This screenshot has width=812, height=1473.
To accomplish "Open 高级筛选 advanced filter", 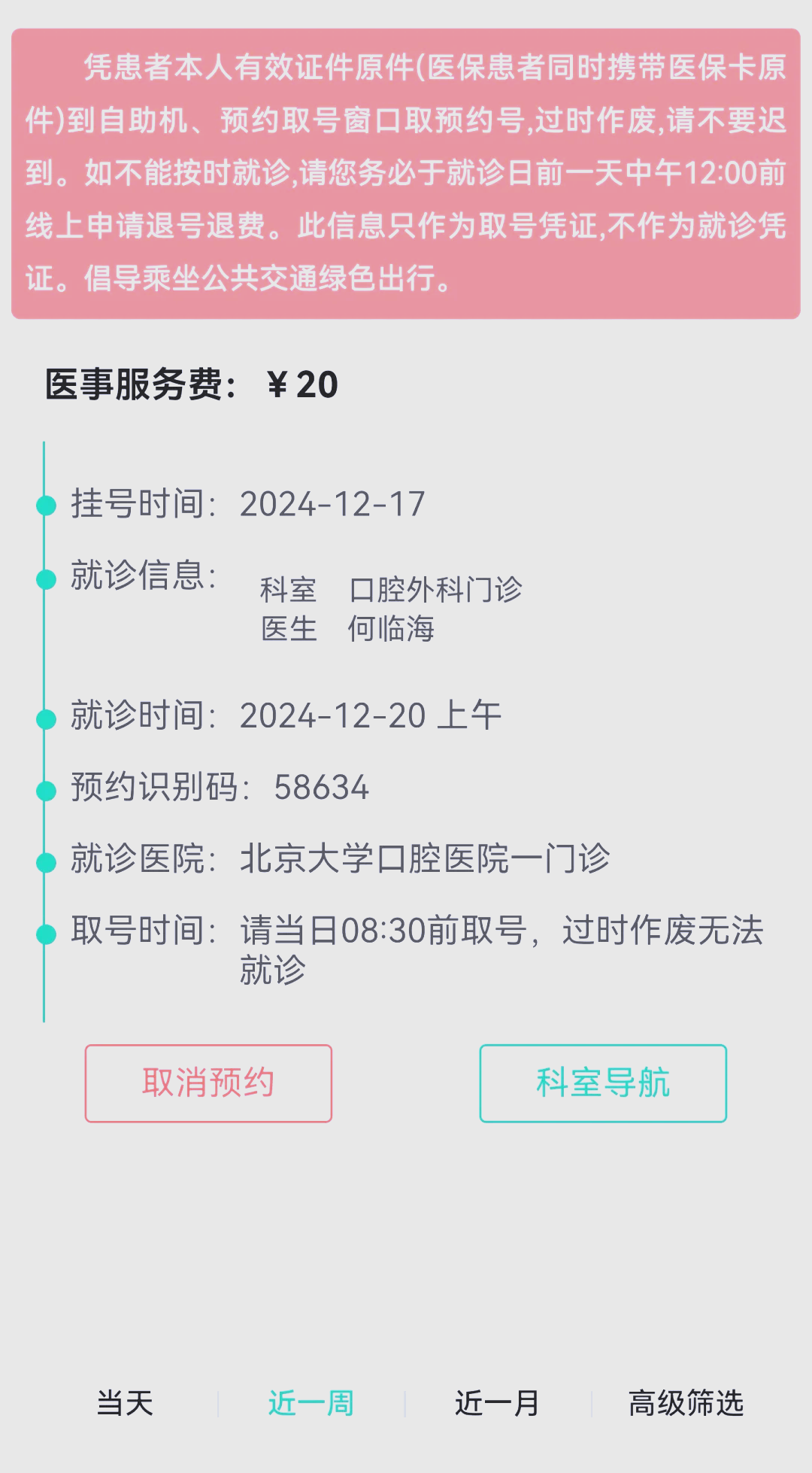I will (686, 1403).
